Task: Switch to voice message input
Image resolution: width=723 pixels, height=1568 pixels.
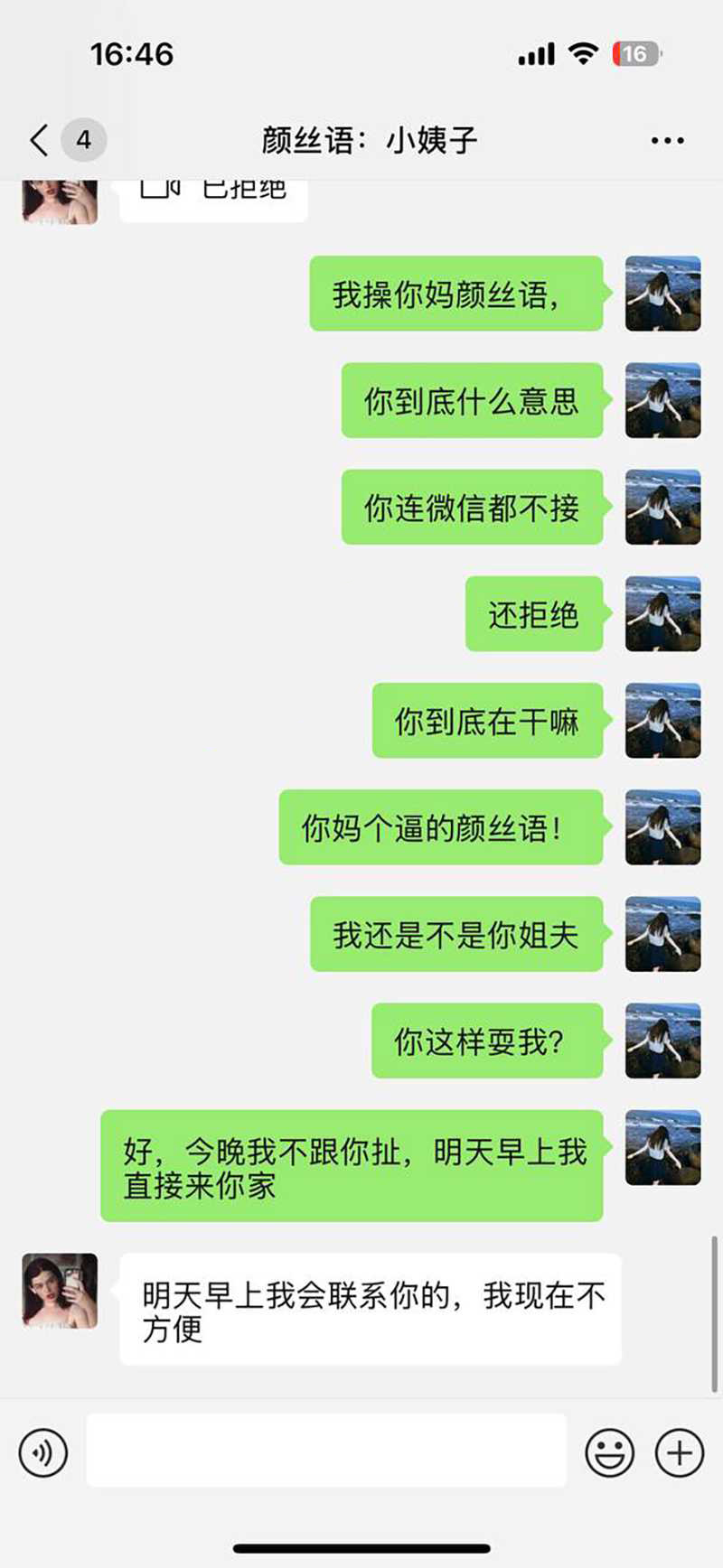Action: click(42, 1452)
